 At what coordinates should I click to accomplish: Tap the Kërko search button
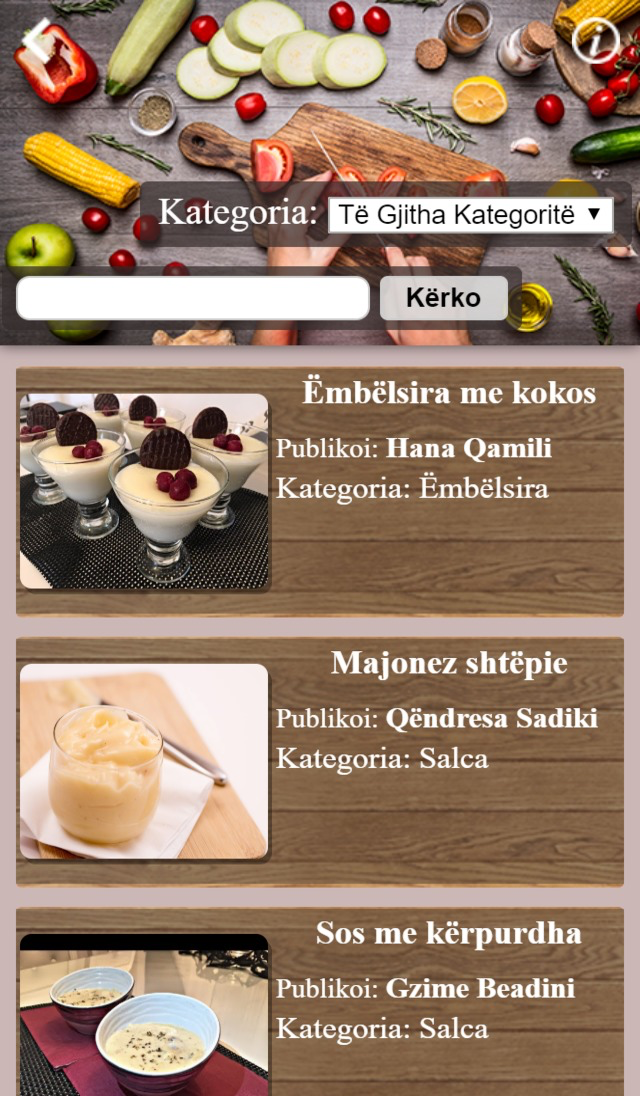click(443, 298)
